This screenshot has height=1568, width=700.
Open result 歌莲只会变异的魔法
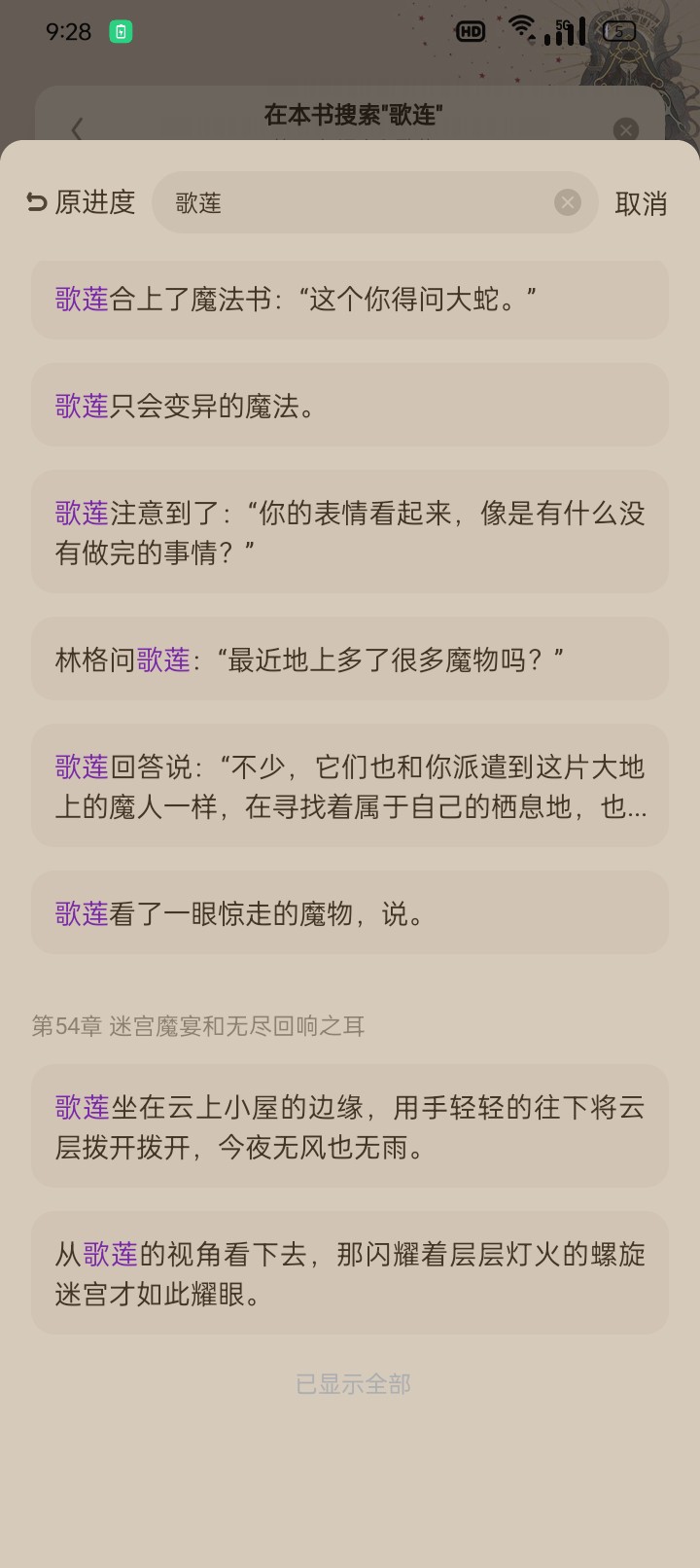click(x=350, y=406)
